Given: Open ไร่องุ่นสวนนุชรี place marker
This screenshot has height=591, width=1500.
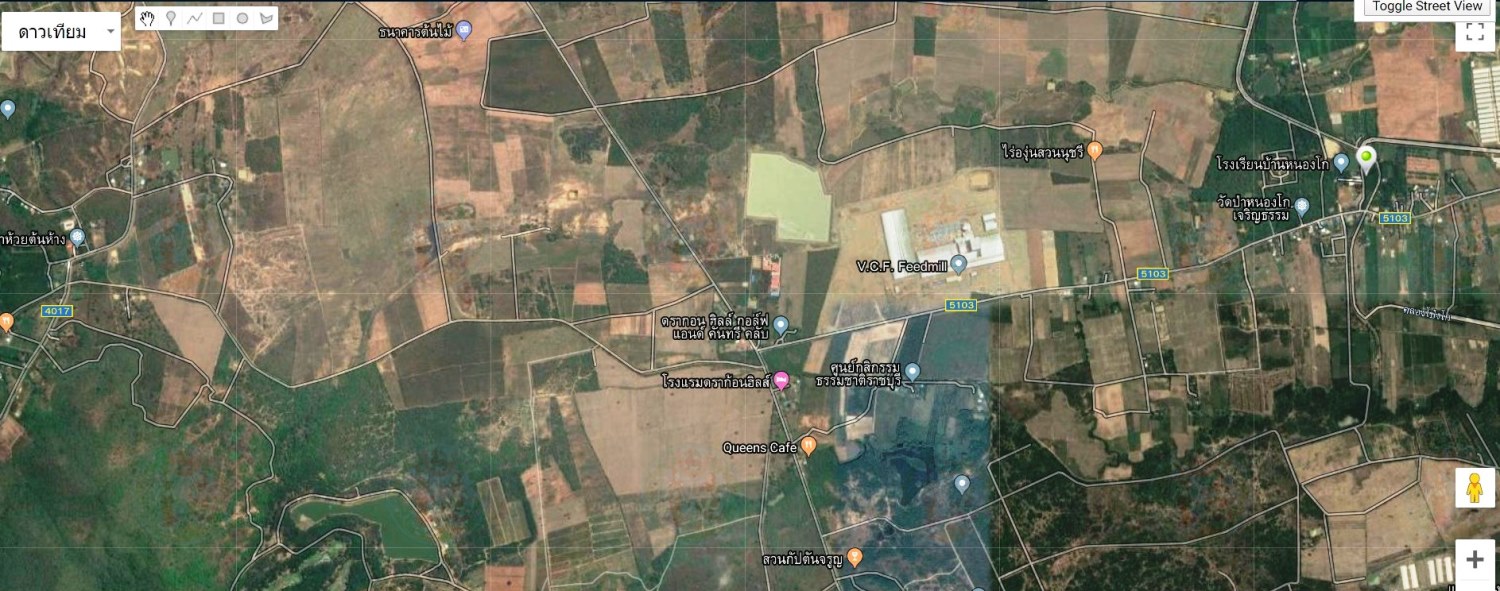Looking at the screenshot, I should [1095, 151].
